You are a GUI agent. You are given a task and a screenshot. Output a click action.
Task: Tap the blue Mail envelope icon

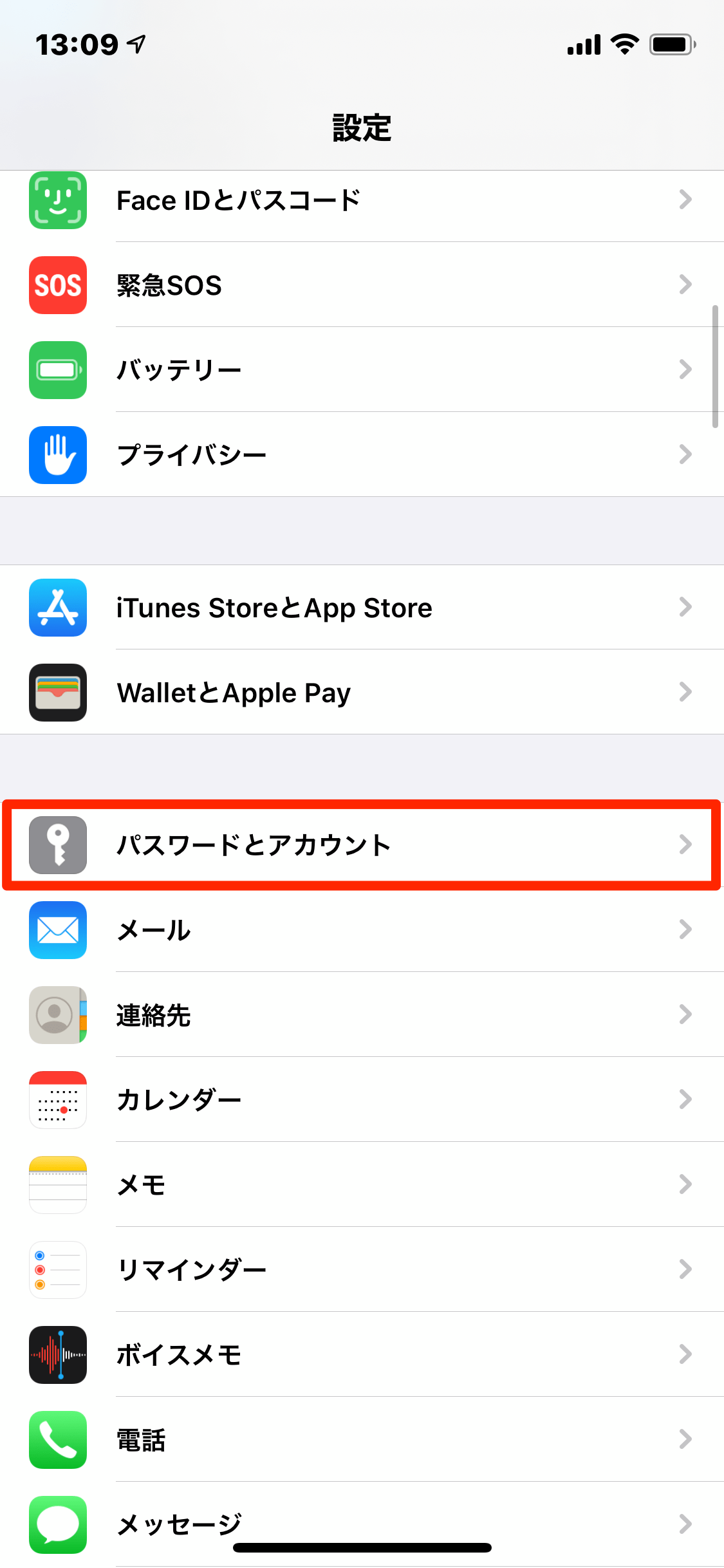57,931
